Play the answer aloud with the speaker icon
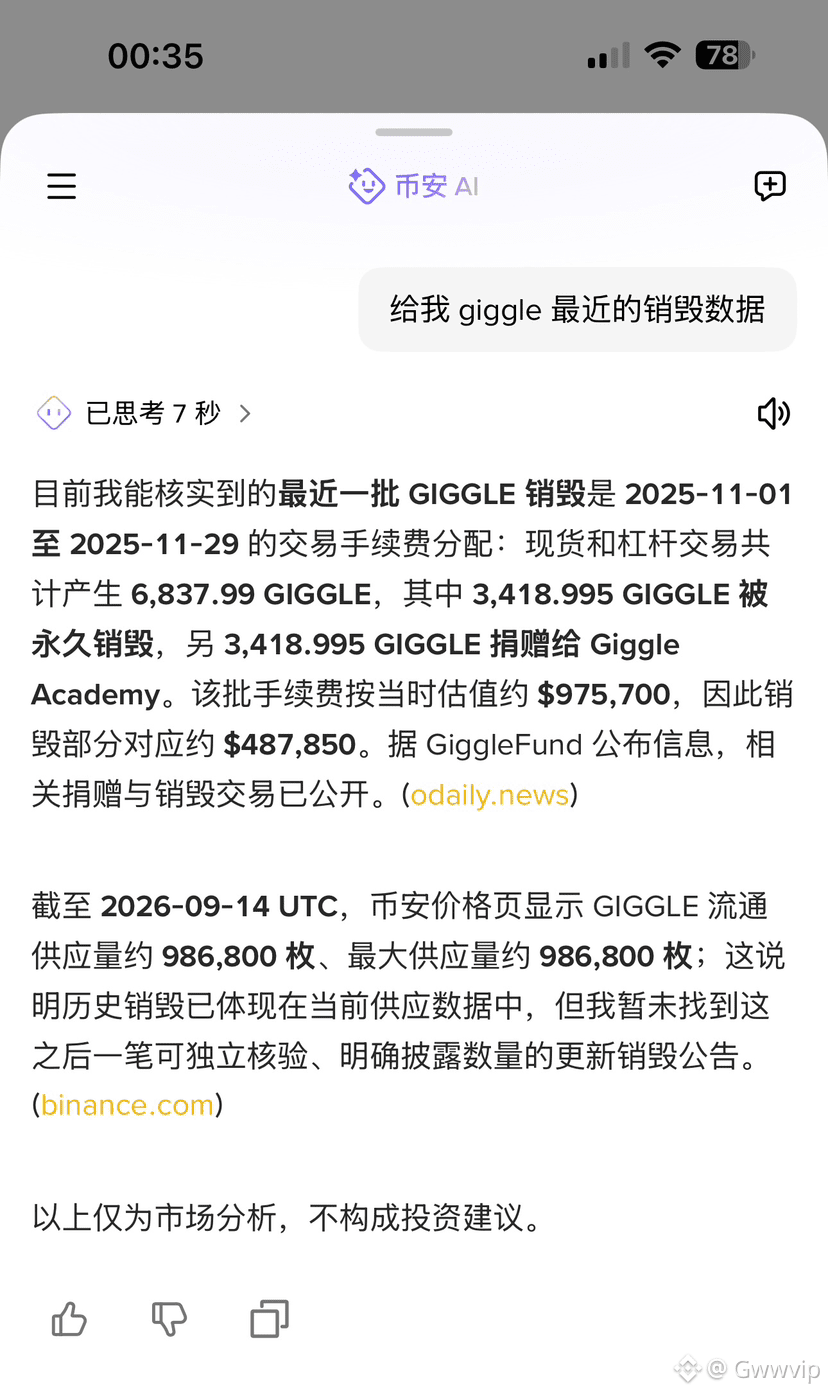The width and height of the screenshot is (828, 1394). tap(773, 413)
